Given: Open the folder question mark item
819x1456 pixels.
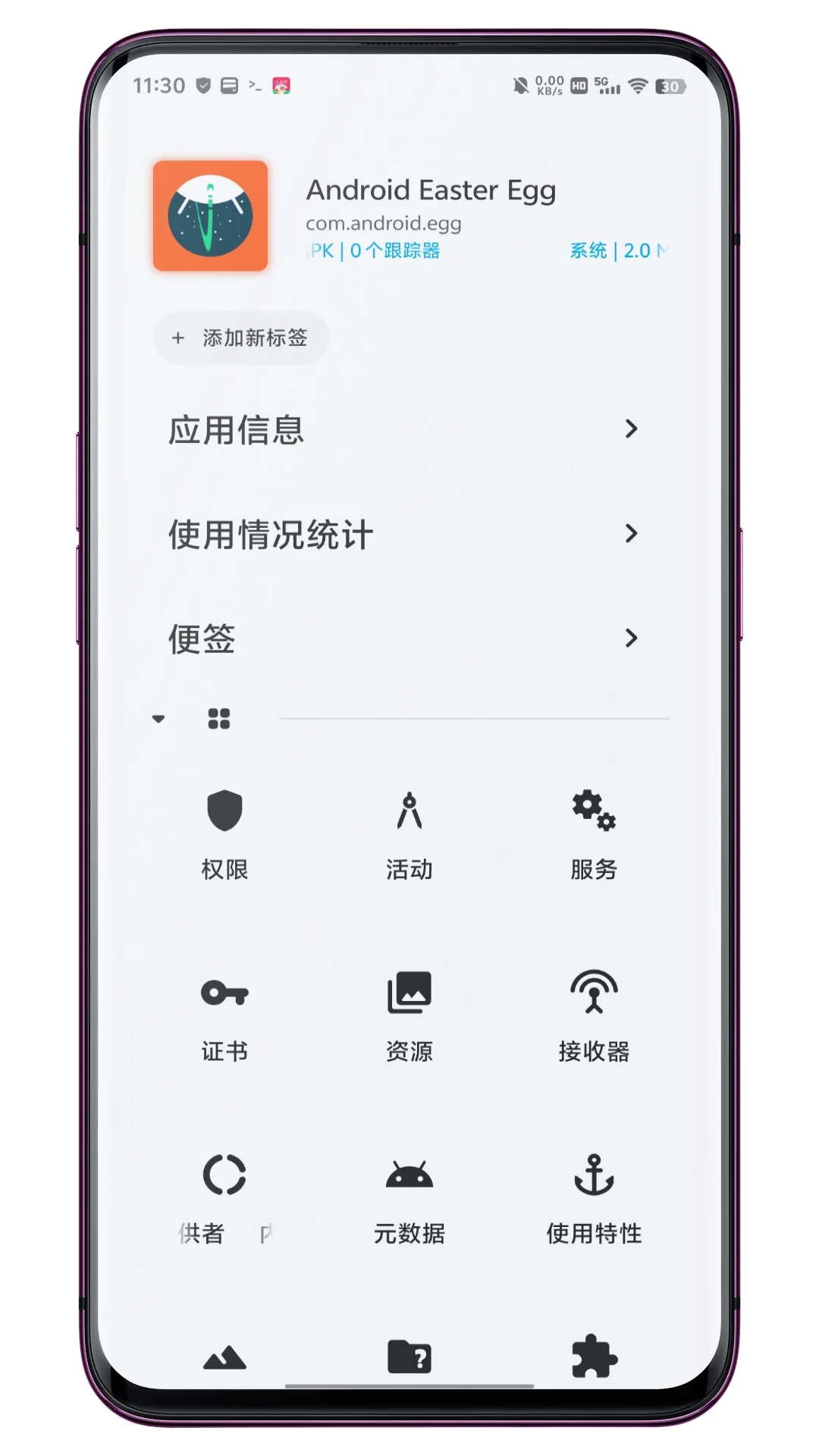Looking at the screenshot, I should coord(409,1356).
